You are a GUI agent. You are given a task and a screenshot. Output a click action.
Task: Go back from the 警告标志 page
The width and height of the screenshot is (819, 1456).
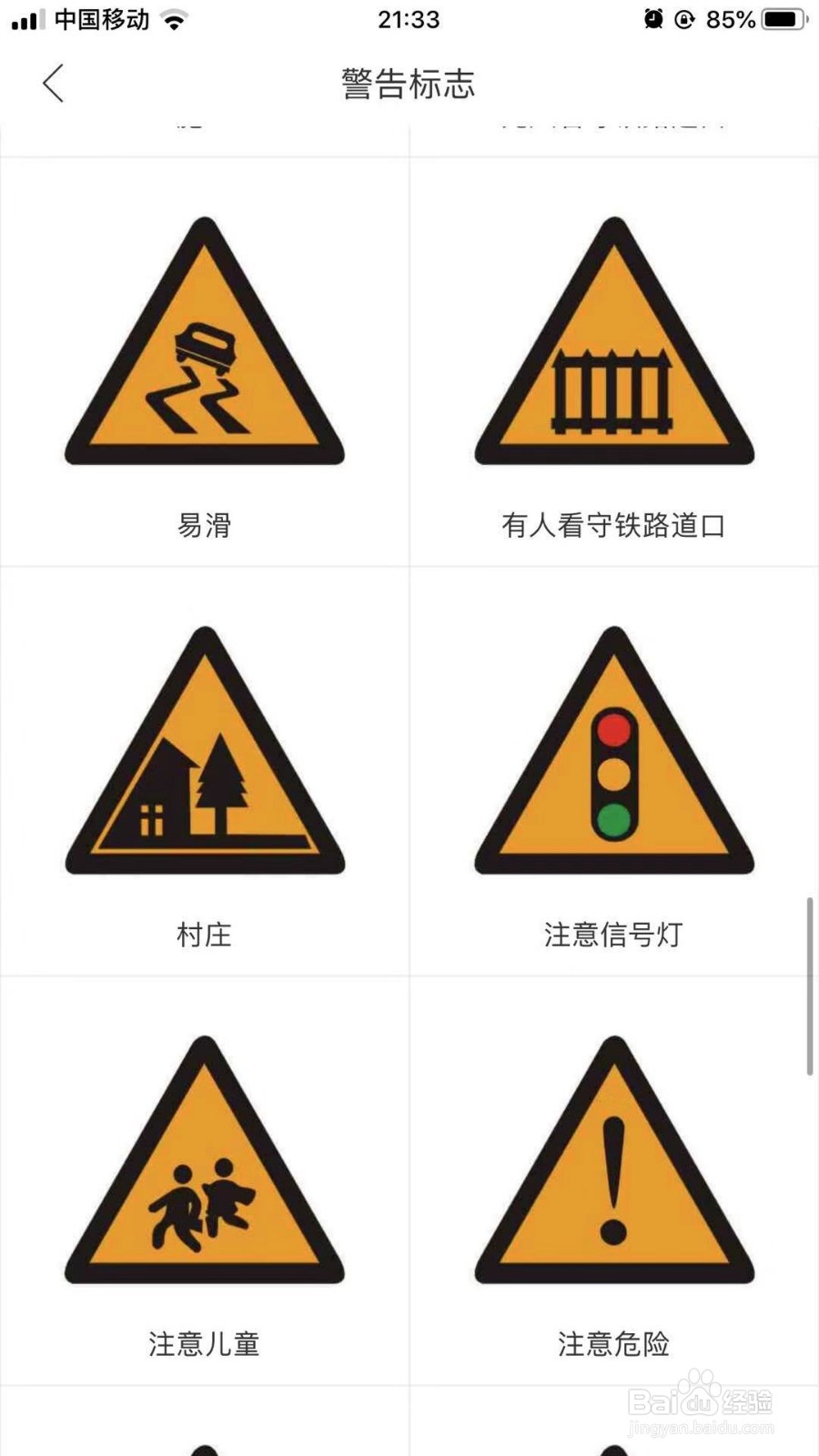click(x=54, y=84)
